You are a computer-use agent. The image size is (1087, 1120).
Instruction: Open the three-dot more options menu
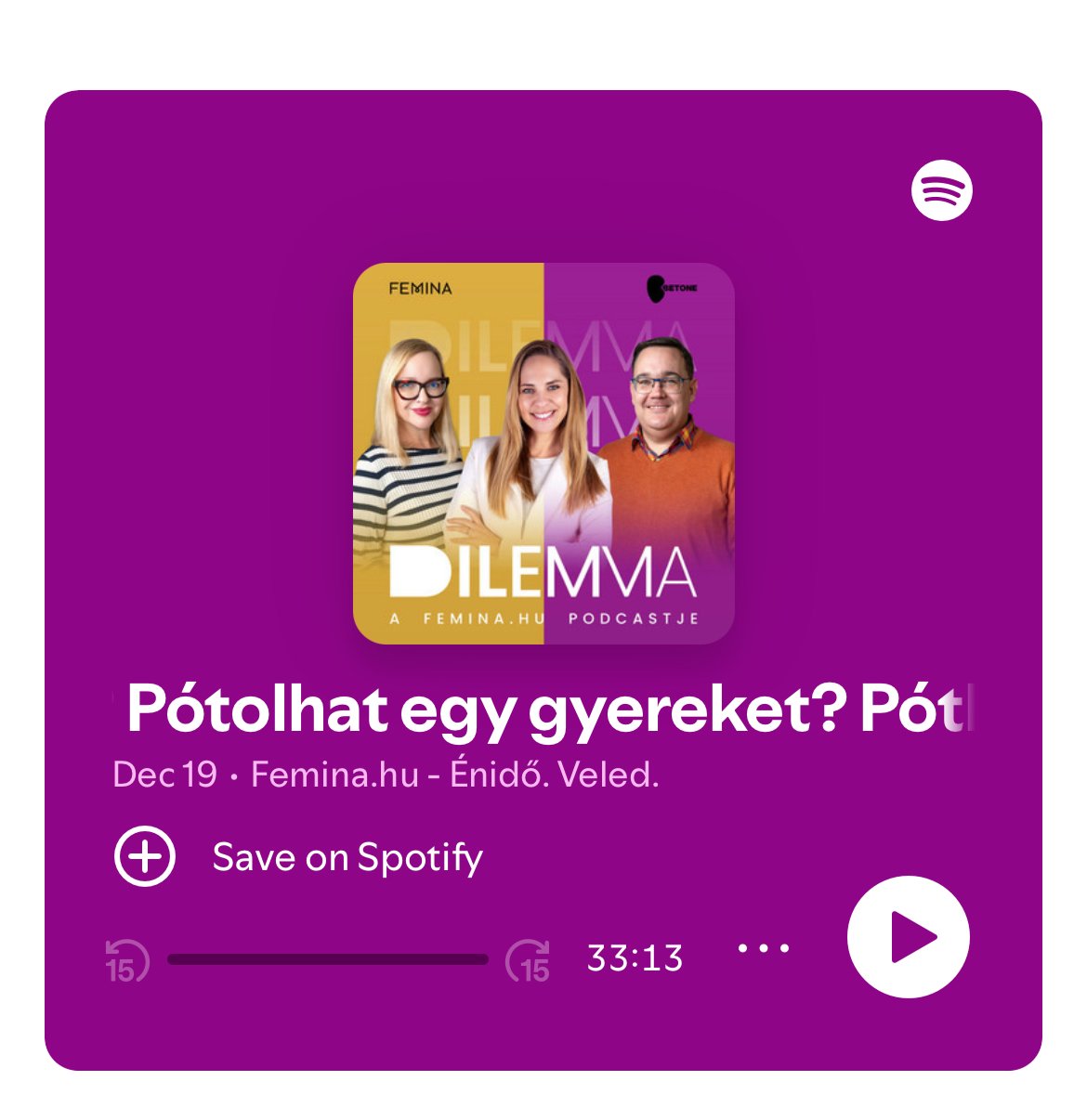(x=764, y=948)
